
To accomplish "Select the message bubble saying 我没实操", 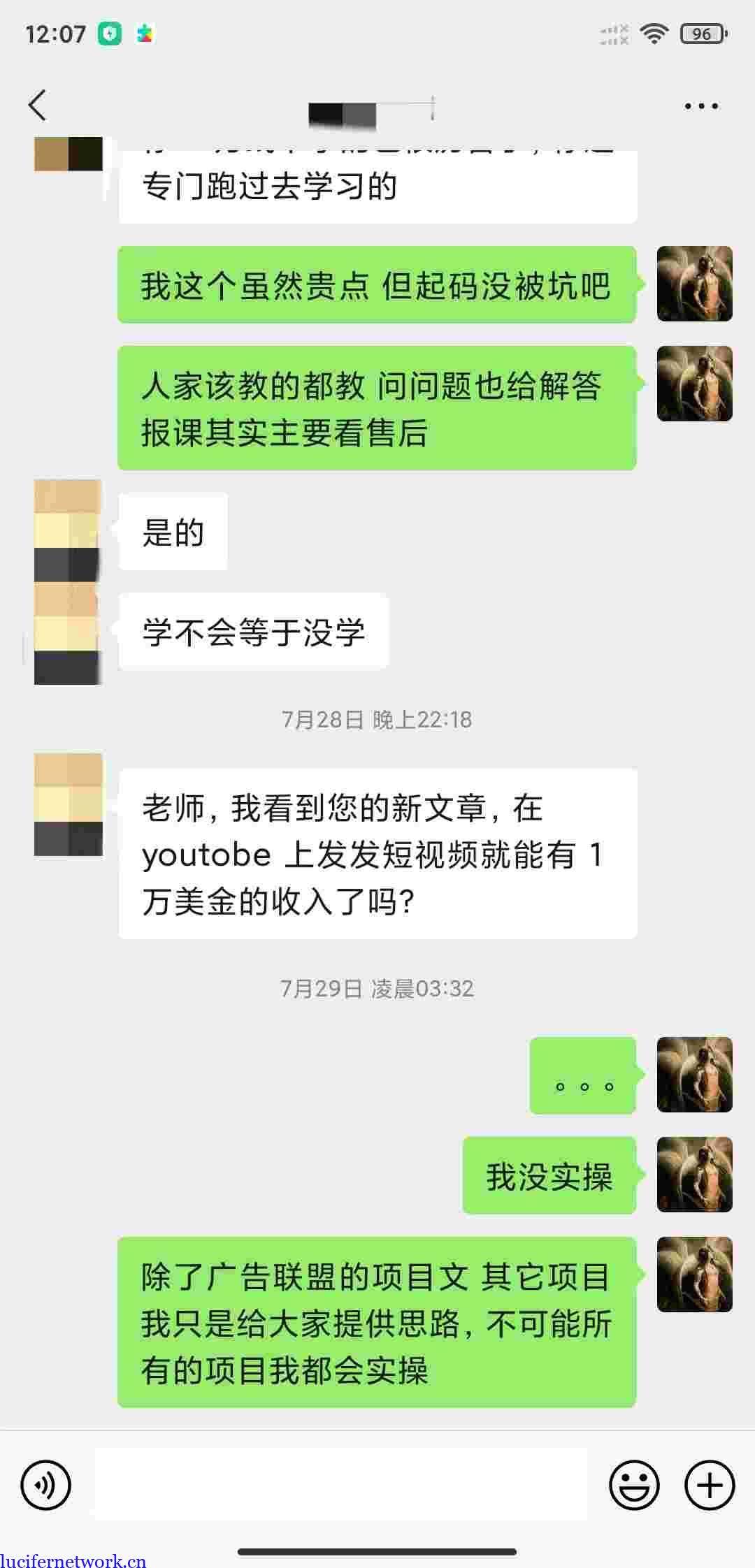I will pos(549,1175).
